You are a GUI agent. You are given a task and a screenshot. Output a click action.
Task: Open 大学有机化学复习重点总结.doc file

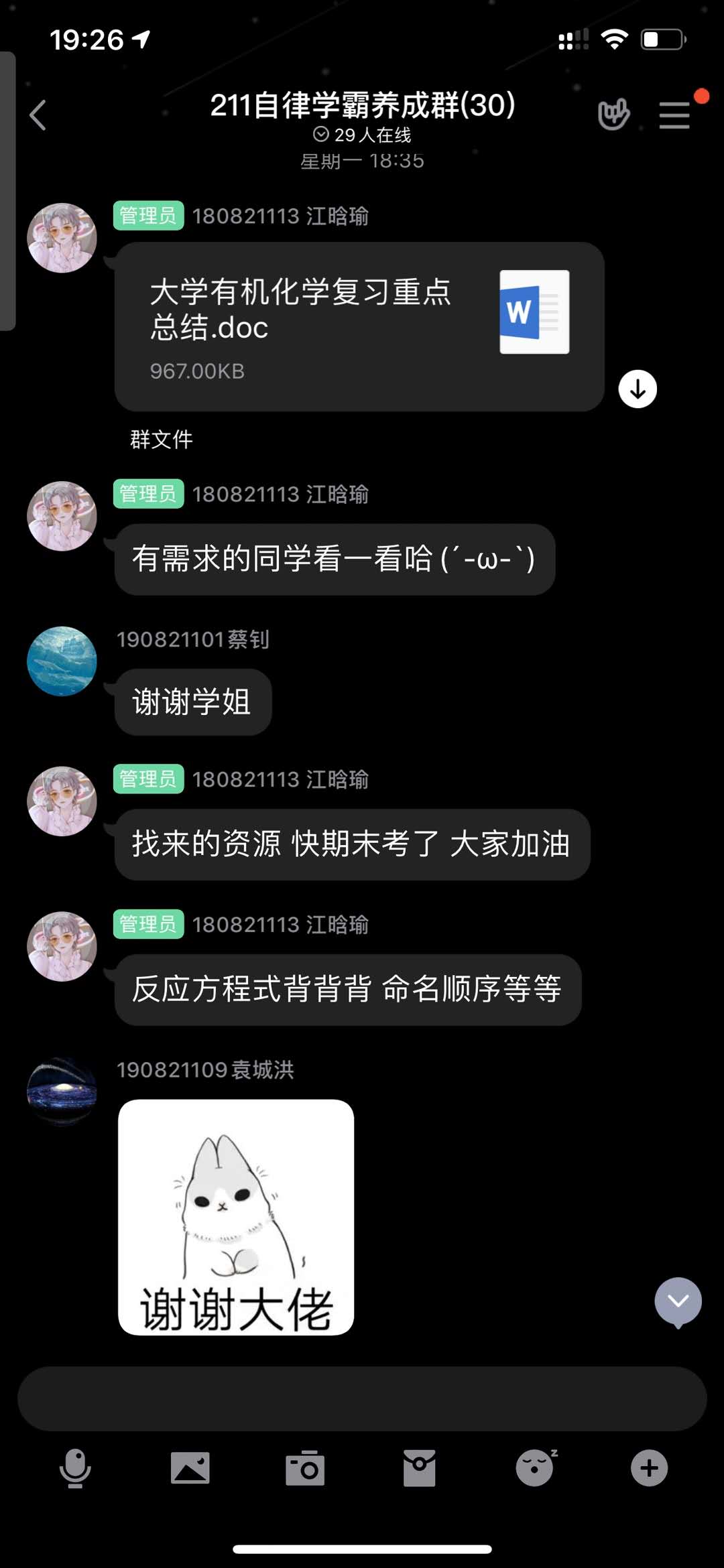pos(359,326)
